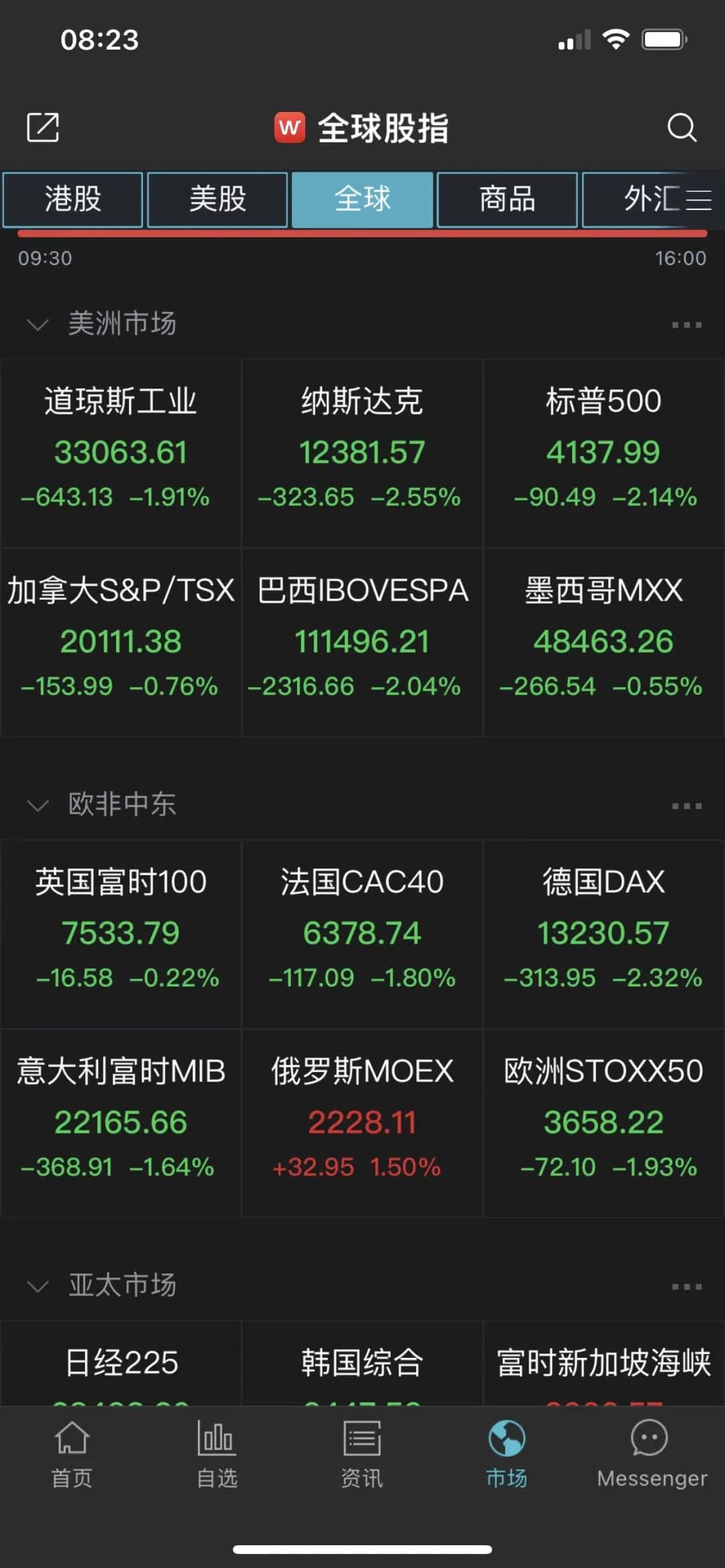Open more options for 亚太市场
Viewport: 725px width, 1568px height.
[x=687, y=1286]
